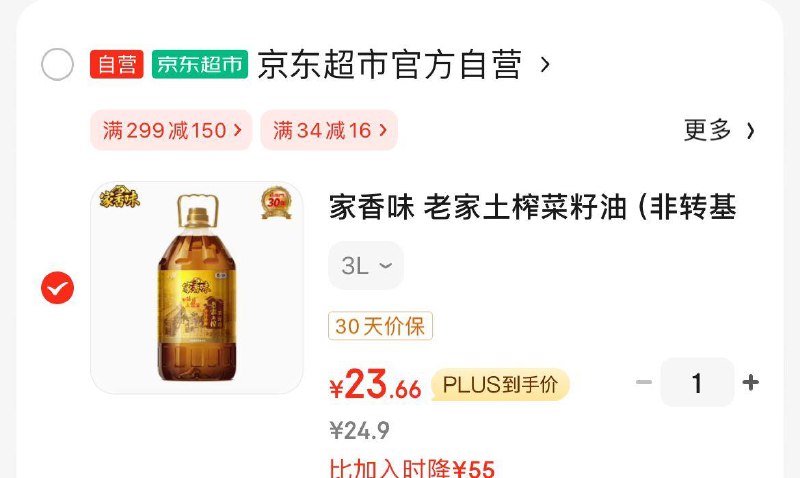
Task: Change the 3L size option
Action: [x=366, y=266]
